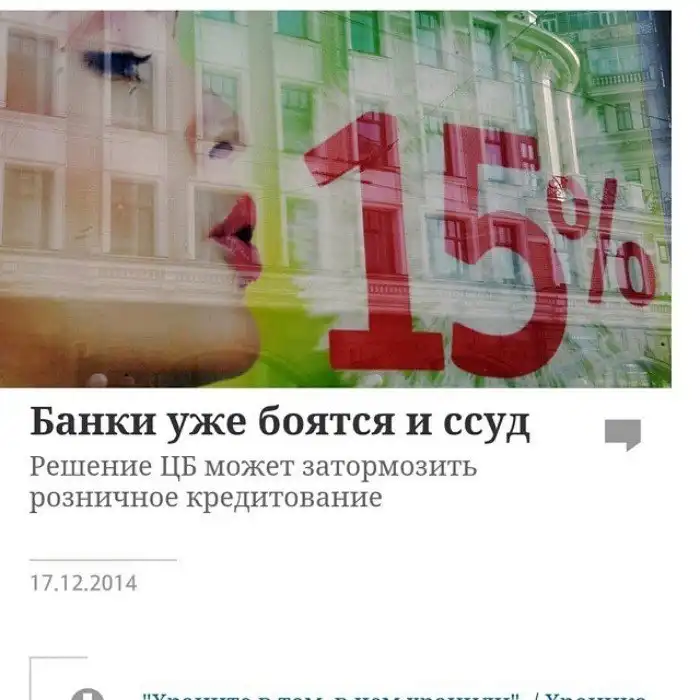This screenshot has width=700, height=700.
Task: Open comments for the banks article
Action: point(622,434)
